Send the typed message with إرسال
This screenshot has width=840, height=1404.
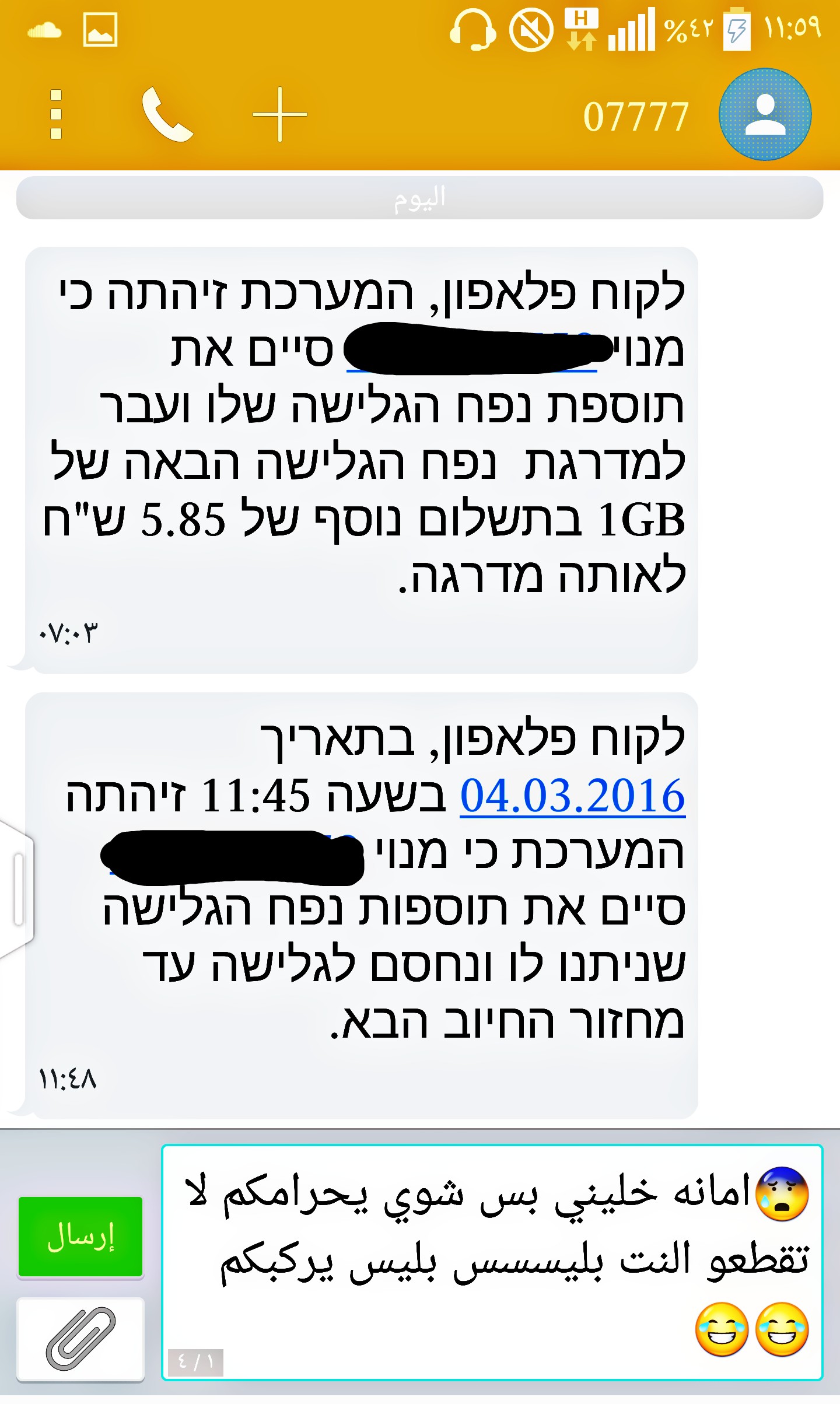(x=80, y=1237)
